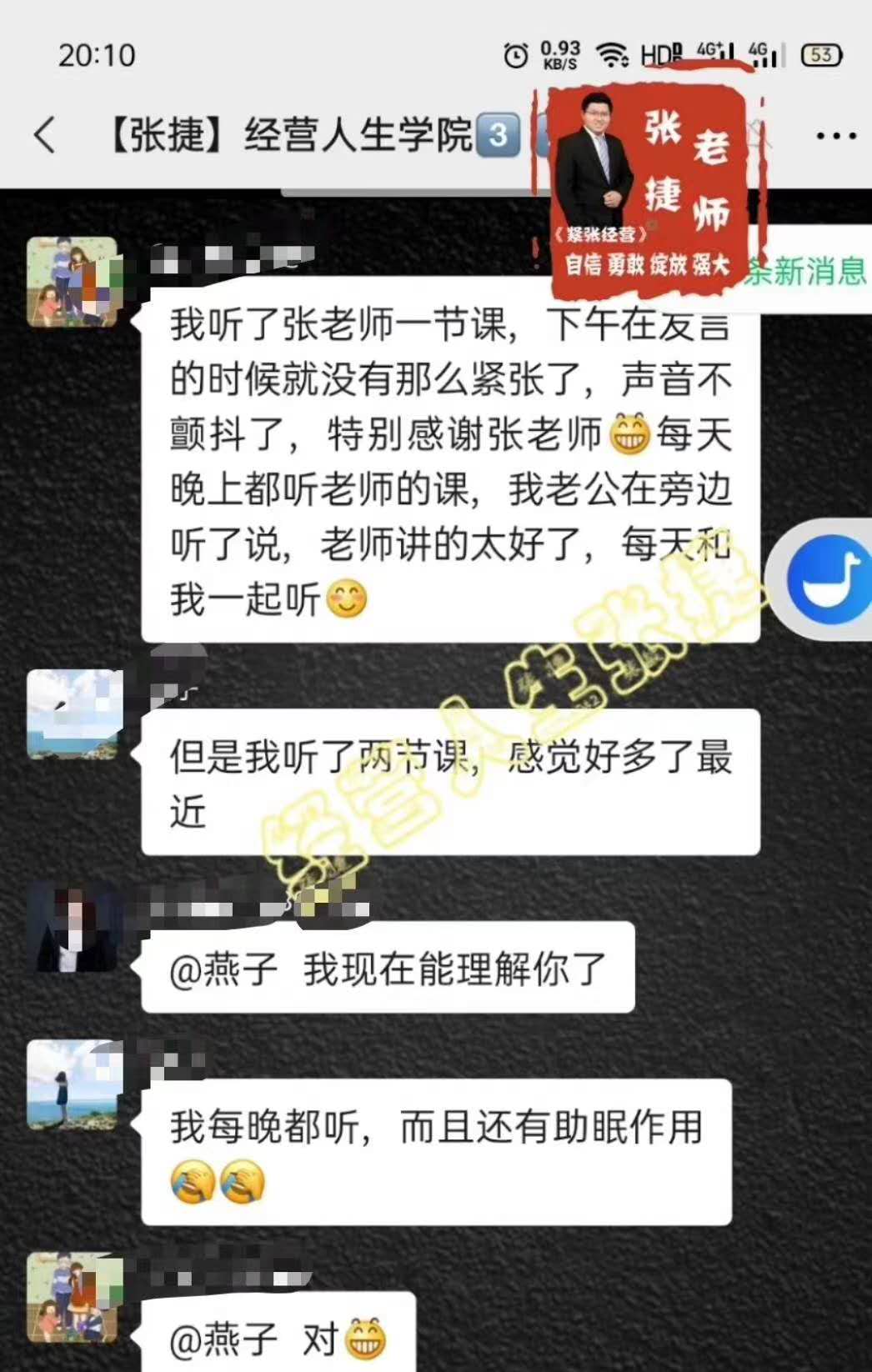Viewport: 872px width, 1372px height.
Task: Open avatar of sender replying @燕子 对
Action: (x=75, y=1297)
